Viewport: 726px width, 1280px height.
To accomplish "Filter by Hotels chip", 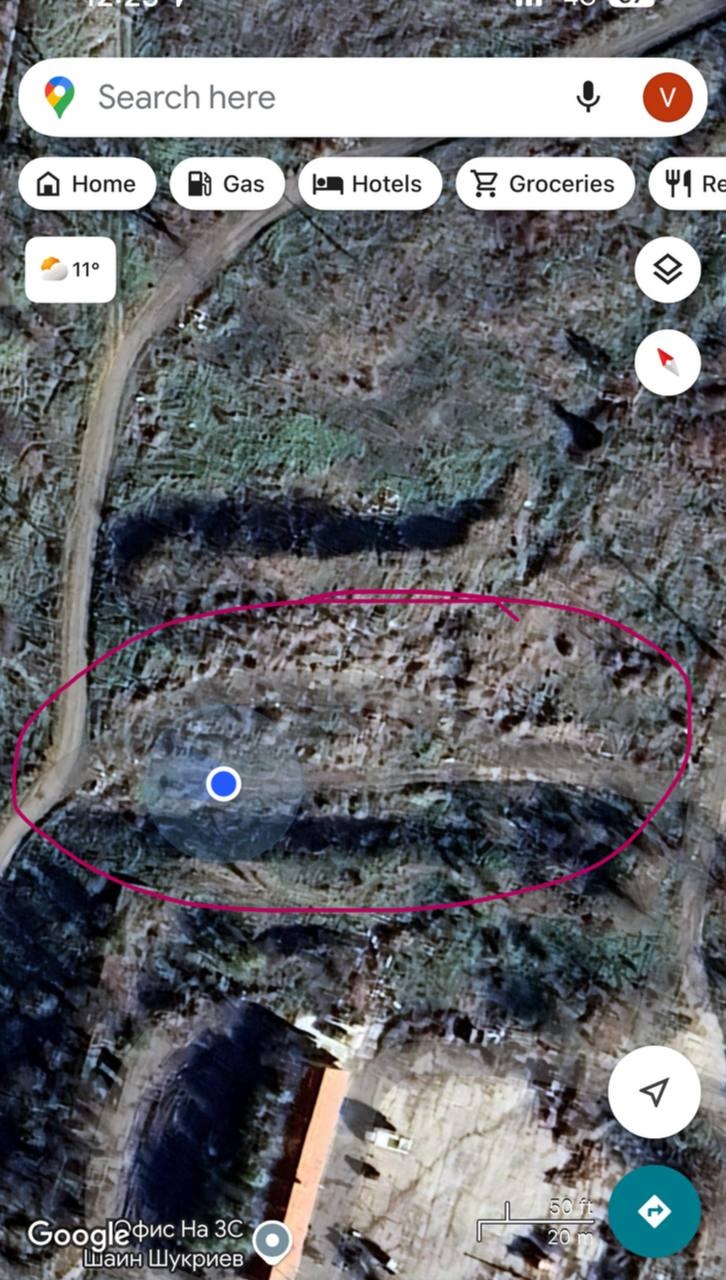I will [x=370, y=184].
